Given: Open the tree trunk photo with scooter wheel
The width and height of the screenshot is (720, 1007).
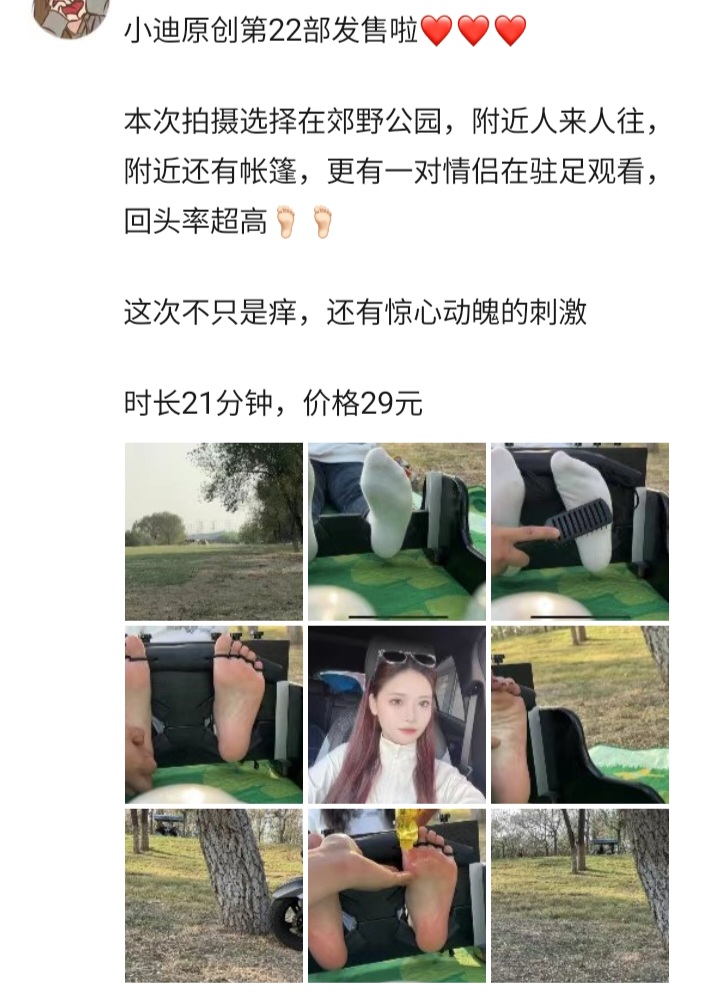Looking at the screenshot, I should point(213,895).
